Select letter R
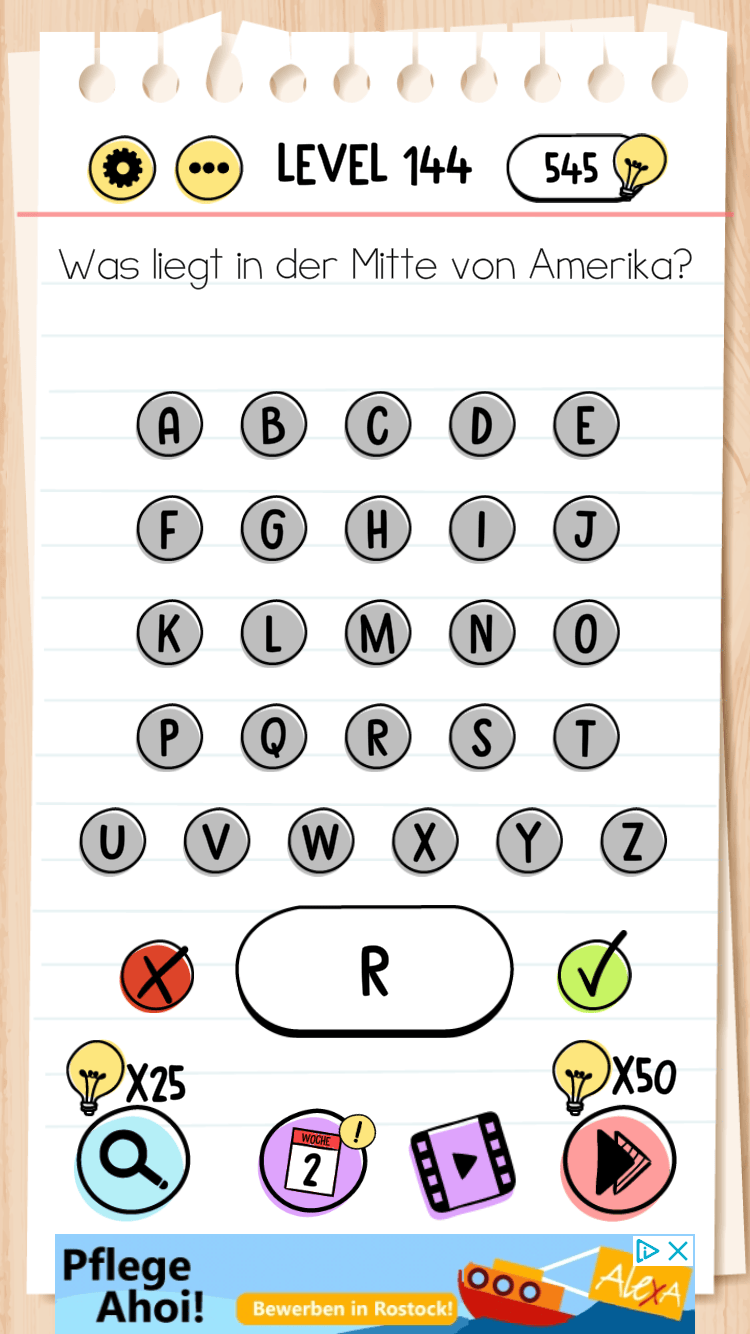The width and height of the screenshot is (750, 1334). tap(377, 737)
